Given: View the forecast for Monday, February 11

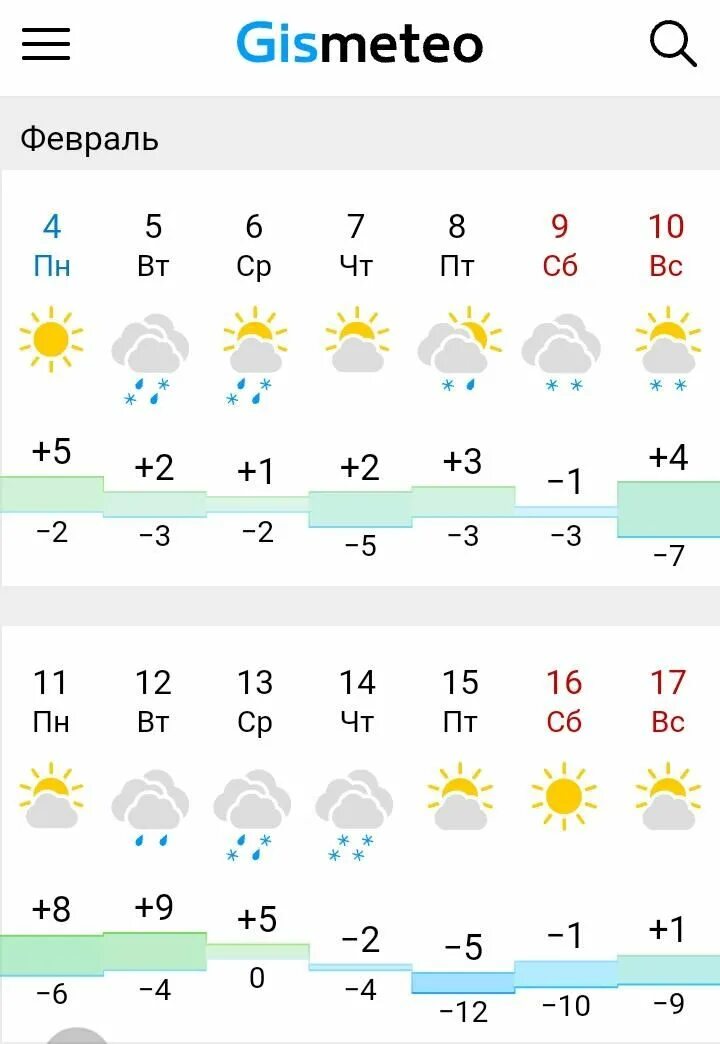Looking at the screenshot, I should (x=51, y=797).
